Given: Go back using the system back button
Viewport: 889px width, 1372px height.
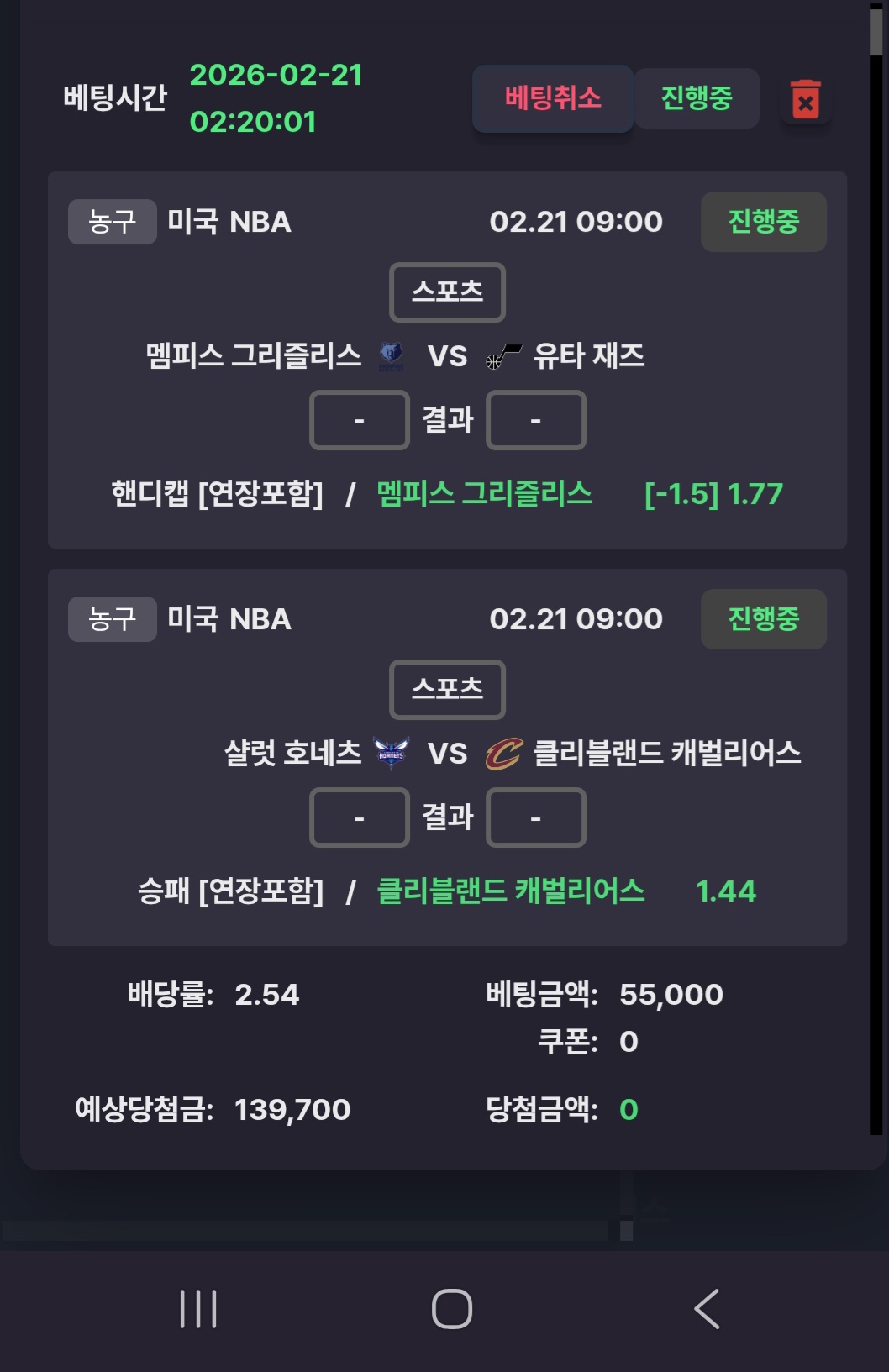Looking at the screenshot, I should point(707,1308).
